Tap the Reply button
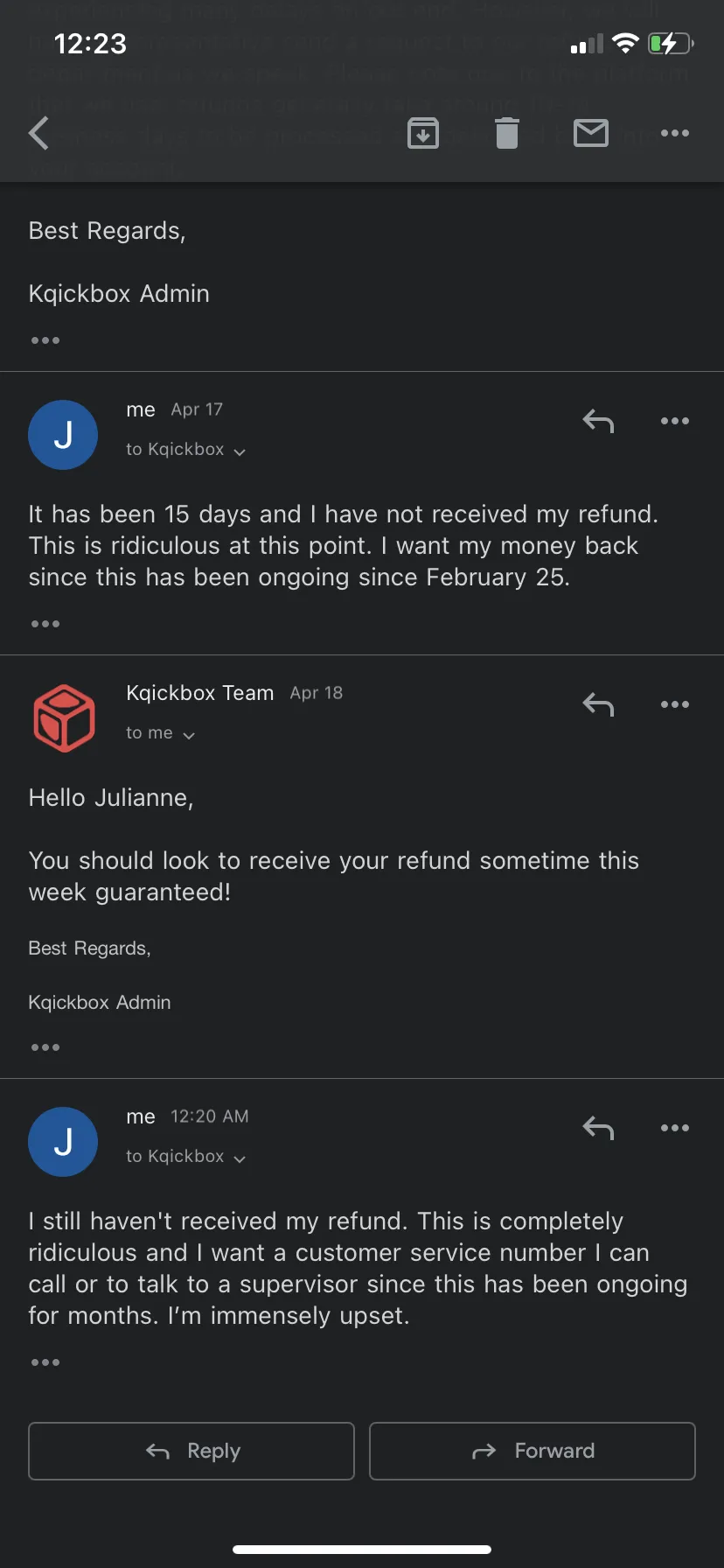 pyautogui.click(x=191, y=1451)
